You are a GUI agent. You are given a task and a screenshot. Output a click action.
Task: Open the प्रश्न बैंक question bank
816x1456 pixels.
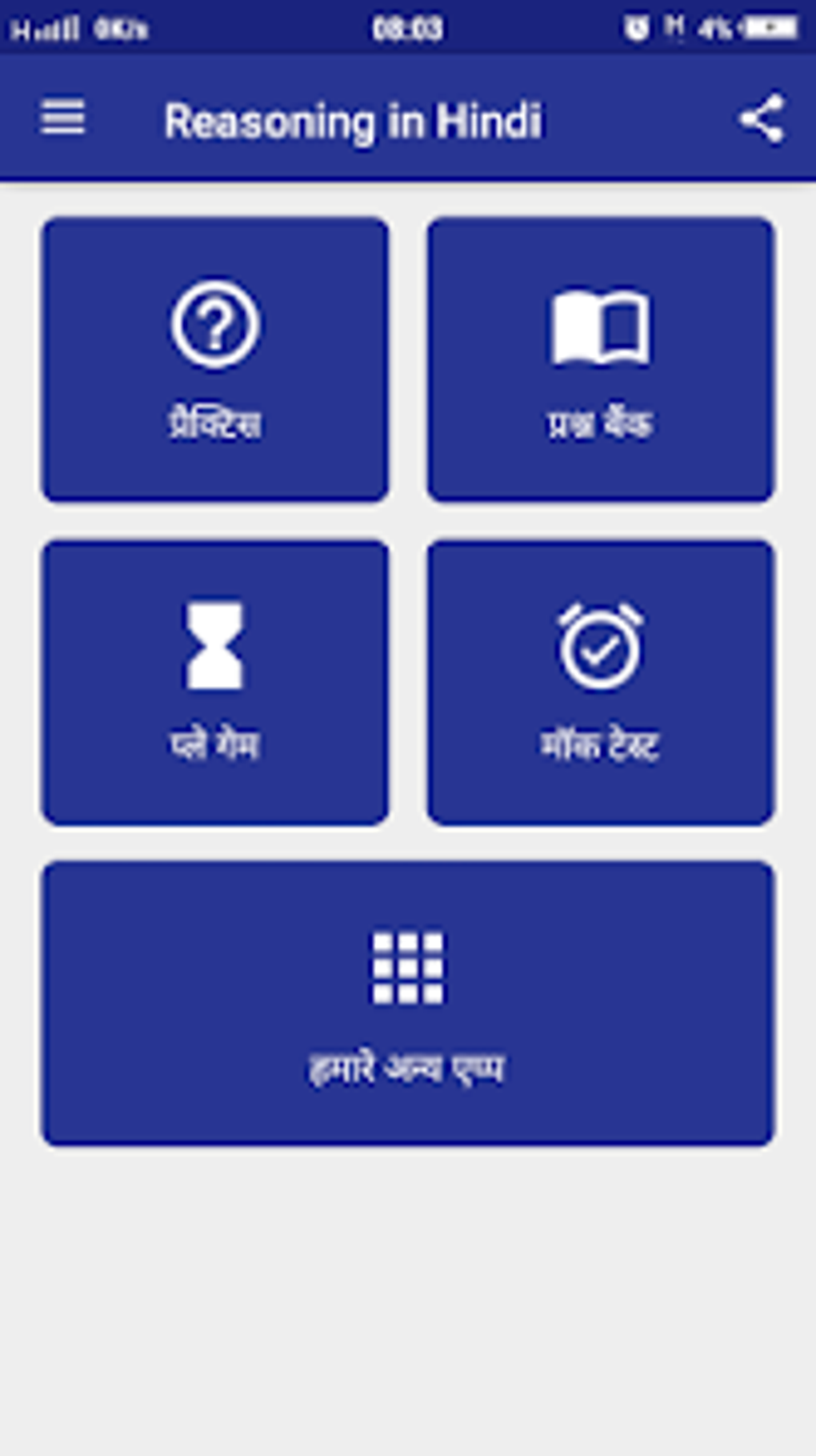[601, 356]
